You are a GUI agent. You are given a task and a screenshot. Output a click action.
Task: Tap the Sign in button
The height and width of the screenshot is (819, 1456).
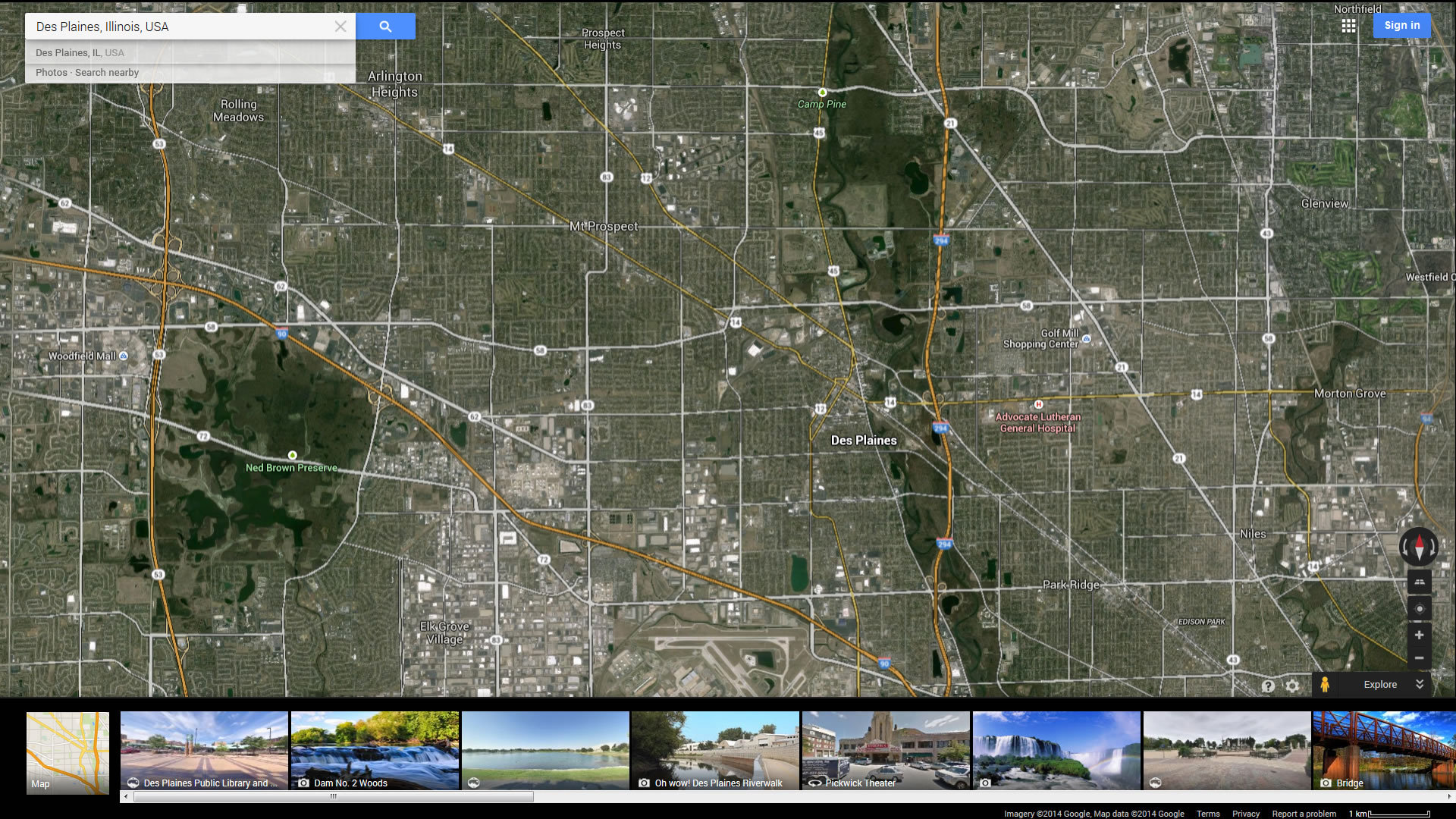tap(1401, 26)
